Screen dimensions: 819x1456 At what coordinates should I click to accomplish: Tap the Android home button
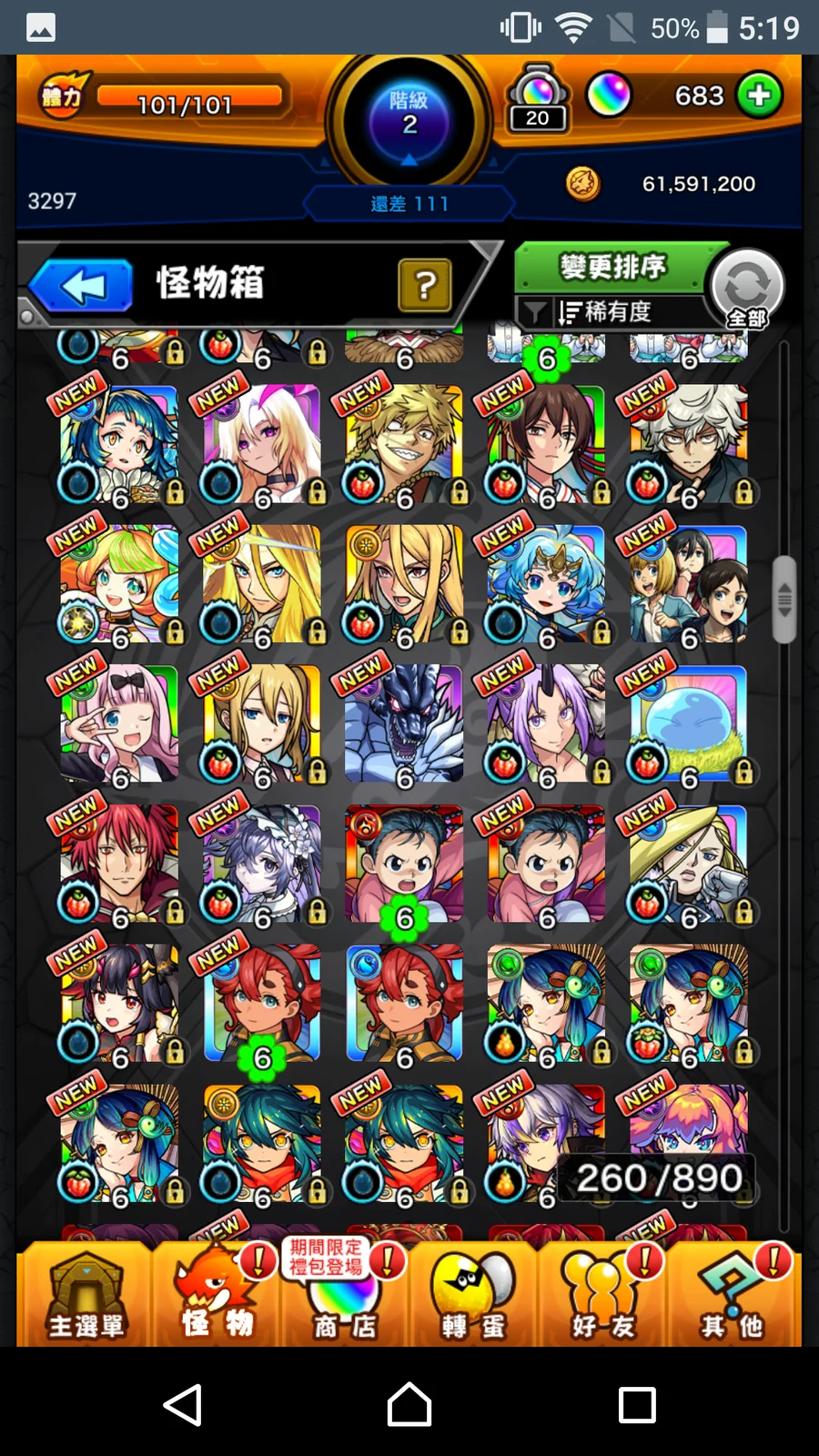tap(409, 1404)
